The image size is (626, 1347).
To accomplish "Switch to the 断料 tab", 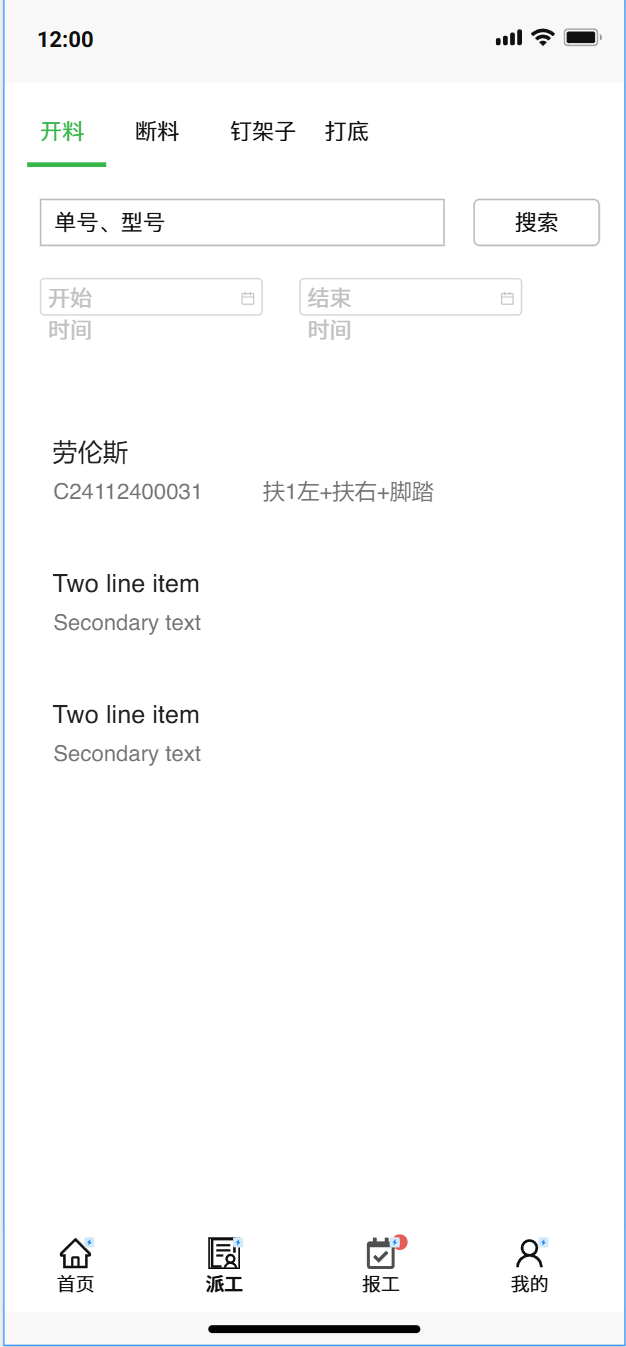I will click(157, 132).
